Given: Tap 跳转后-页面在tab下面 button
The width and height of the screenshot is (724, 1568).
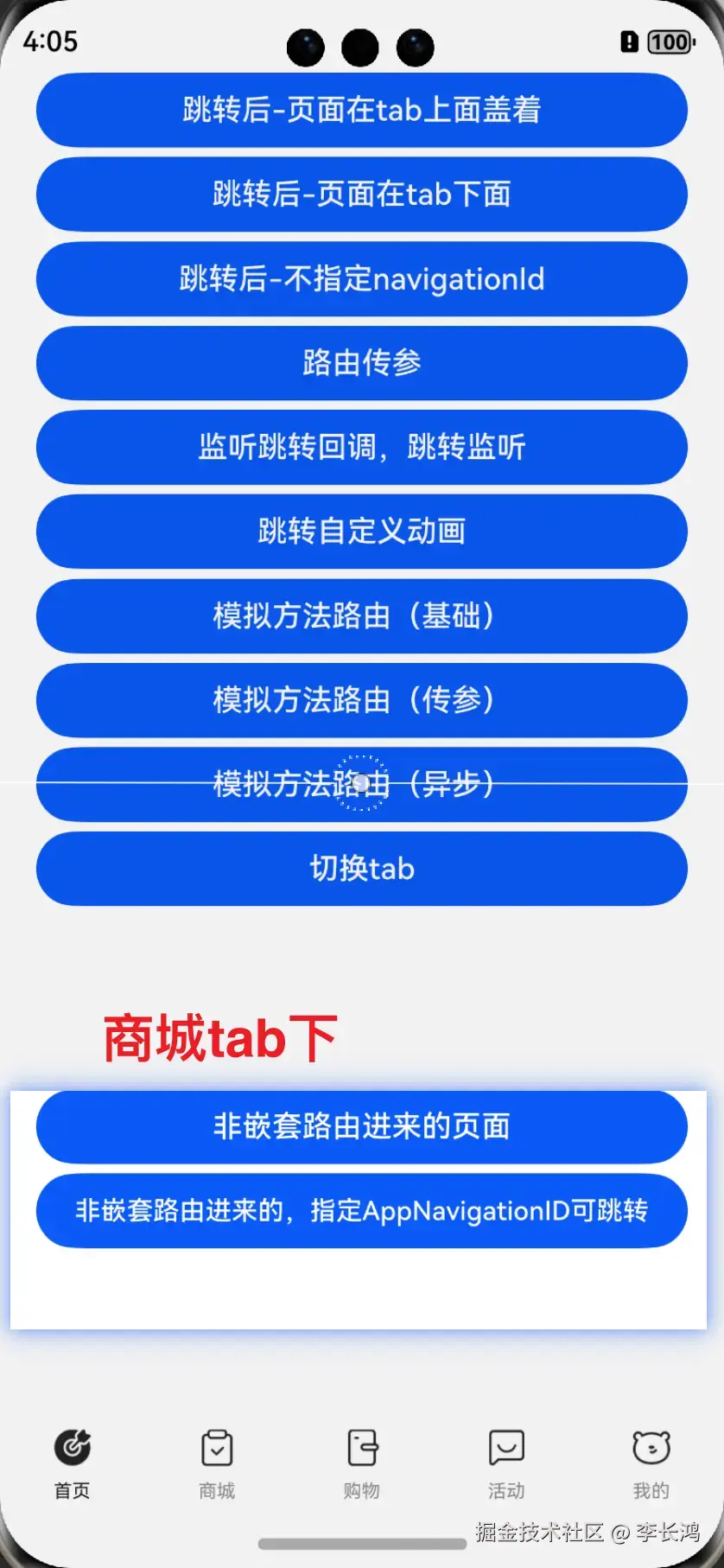Looking at the screenshot, I should 361,194.
